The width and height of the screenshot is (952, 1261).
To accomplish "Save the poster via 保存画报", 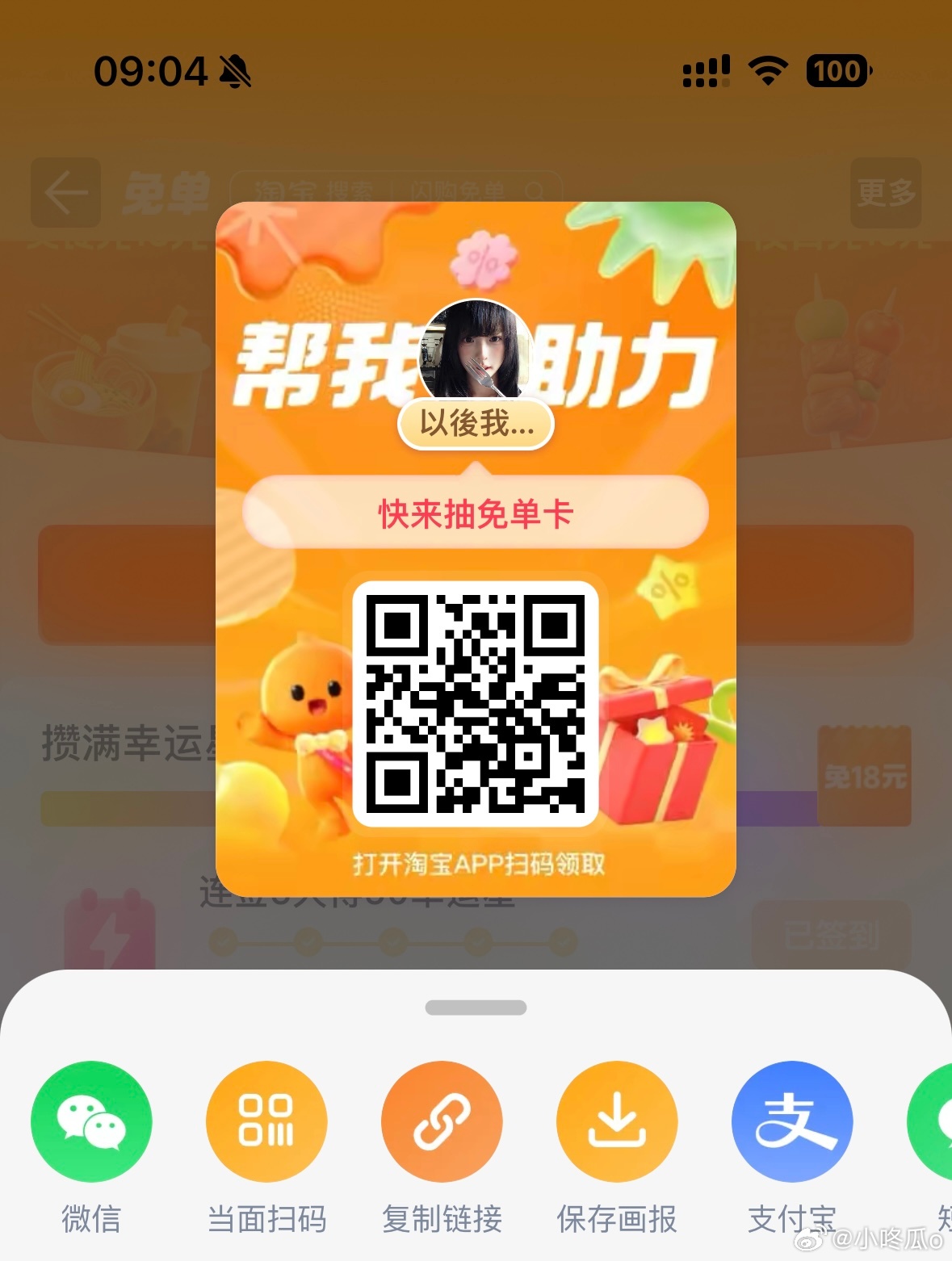I will click(x=617, y=1121).
